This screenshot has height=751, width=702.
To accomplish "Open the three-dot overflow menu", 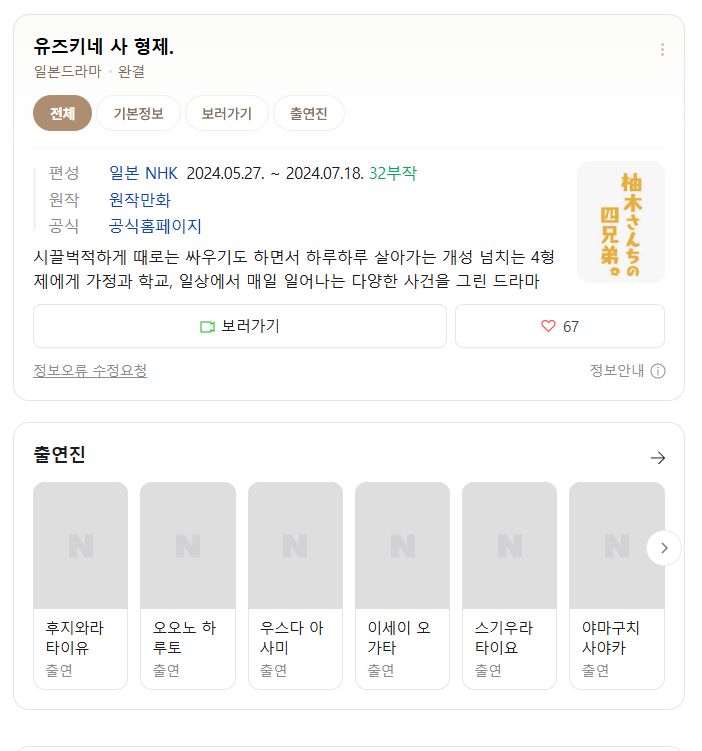I will point(661,50).
